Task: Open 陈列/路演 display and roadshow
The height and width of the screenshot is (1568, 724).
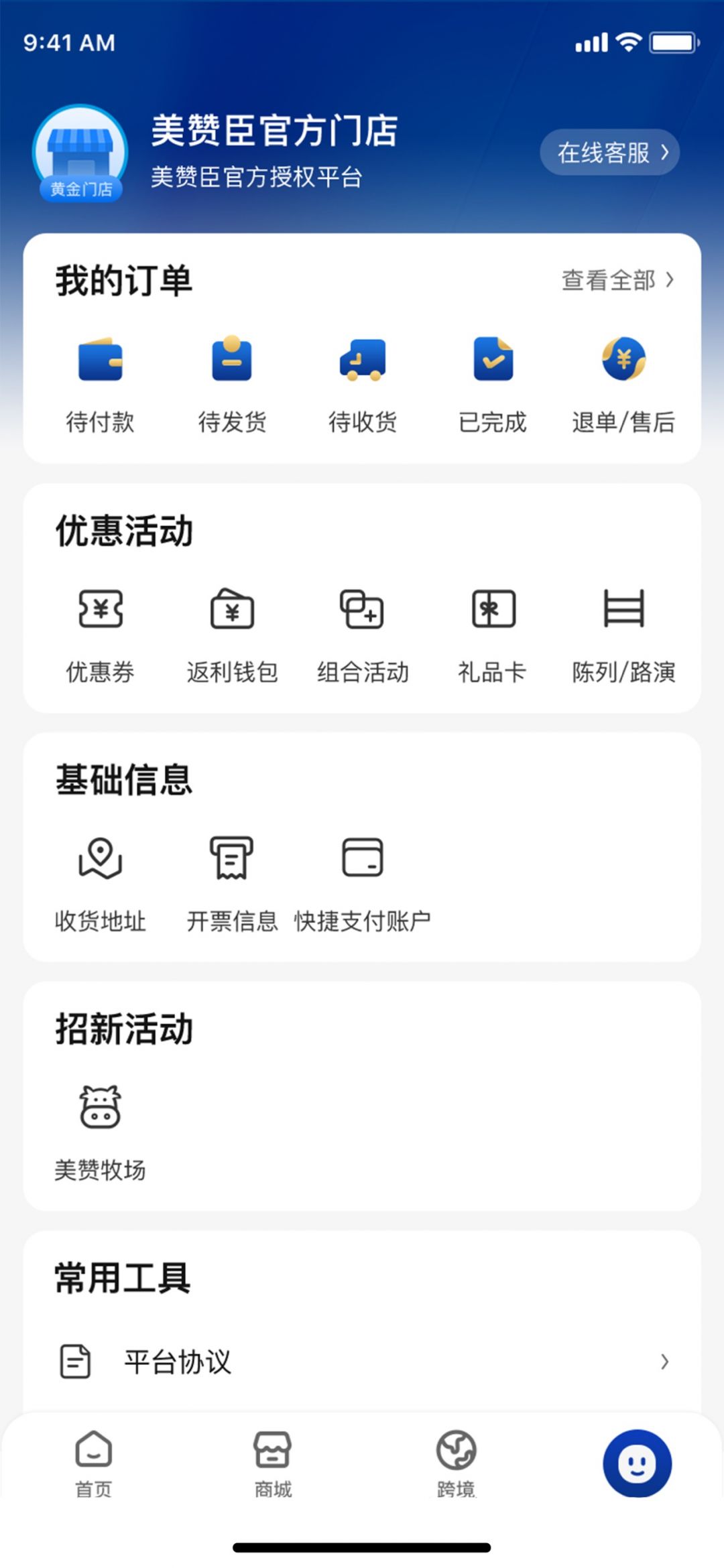Action: click(x=623, y=633)
